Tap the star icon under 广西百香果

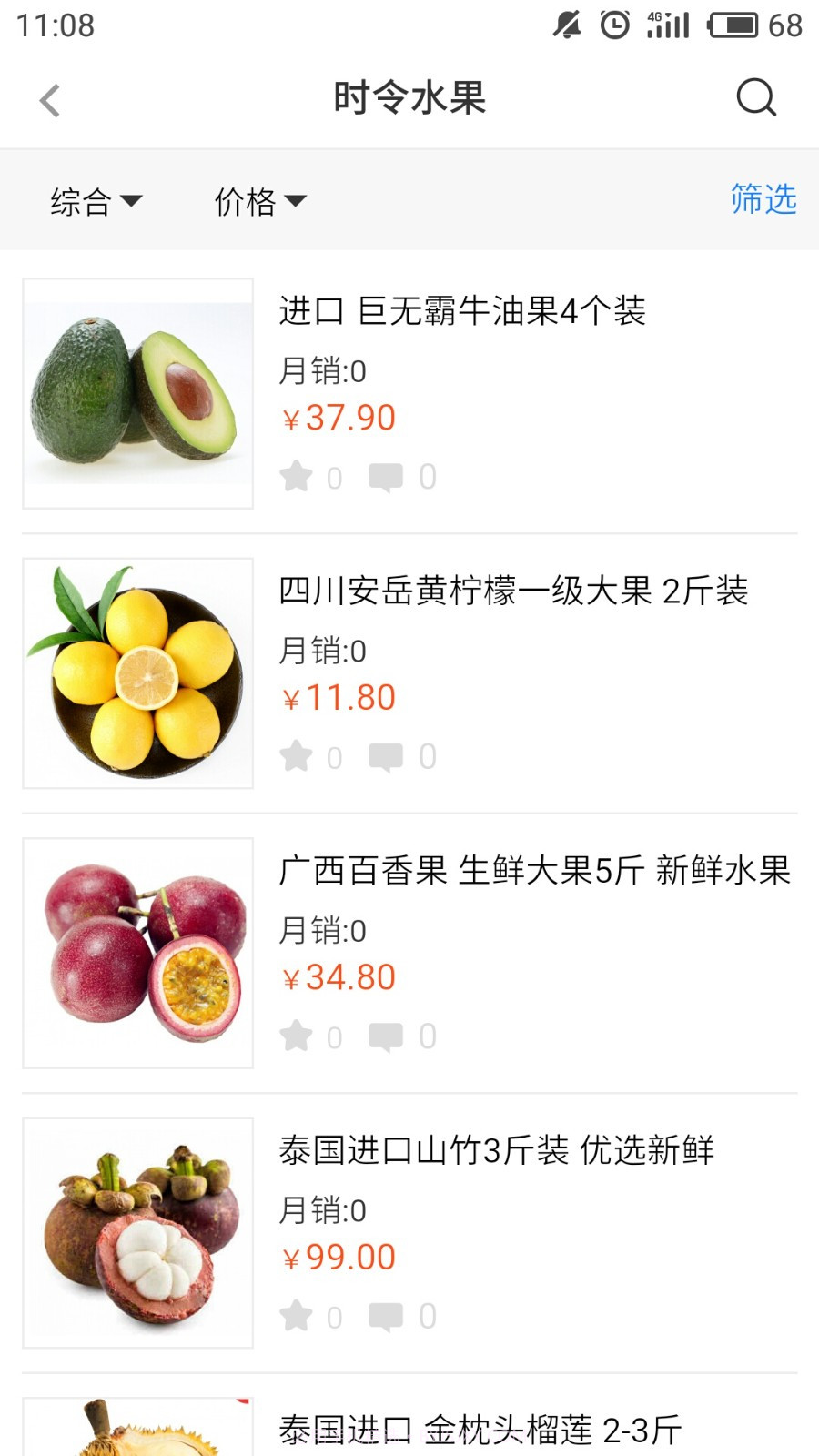click(x=298, y=1035)
